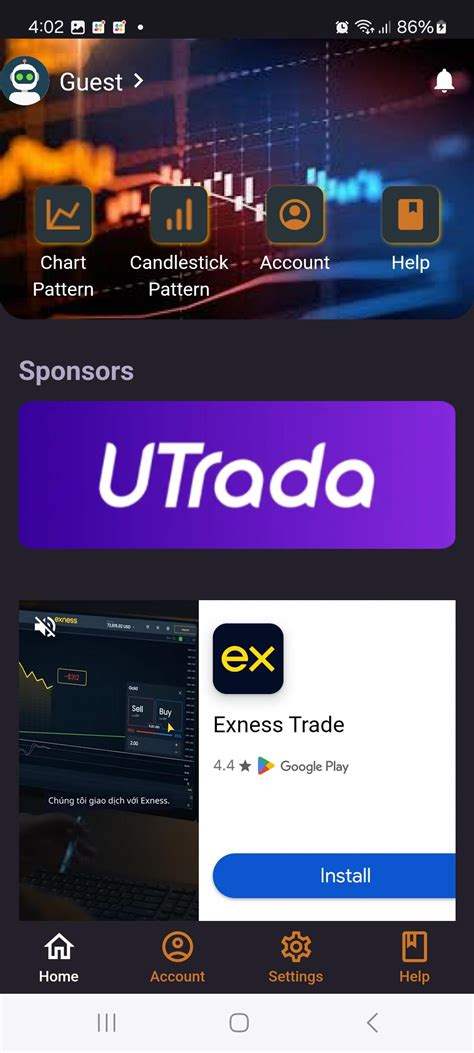Image resolution: width=474 pixels, height=1053 pixels.
Task: Open the UTrada sponsor banner
Action: coord(237,475)
